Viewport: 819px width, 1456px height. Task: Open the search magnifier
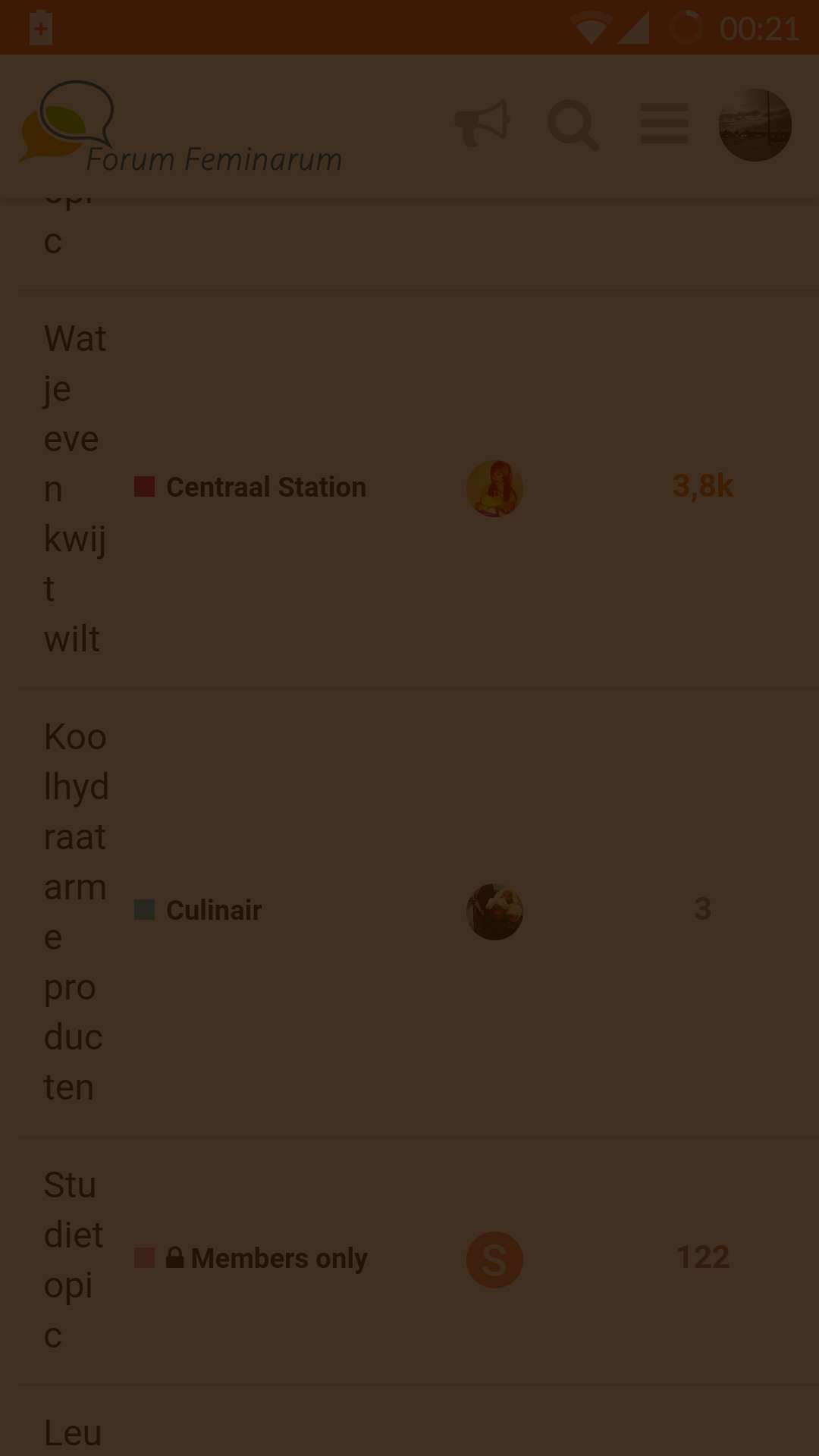coord(573,124)
